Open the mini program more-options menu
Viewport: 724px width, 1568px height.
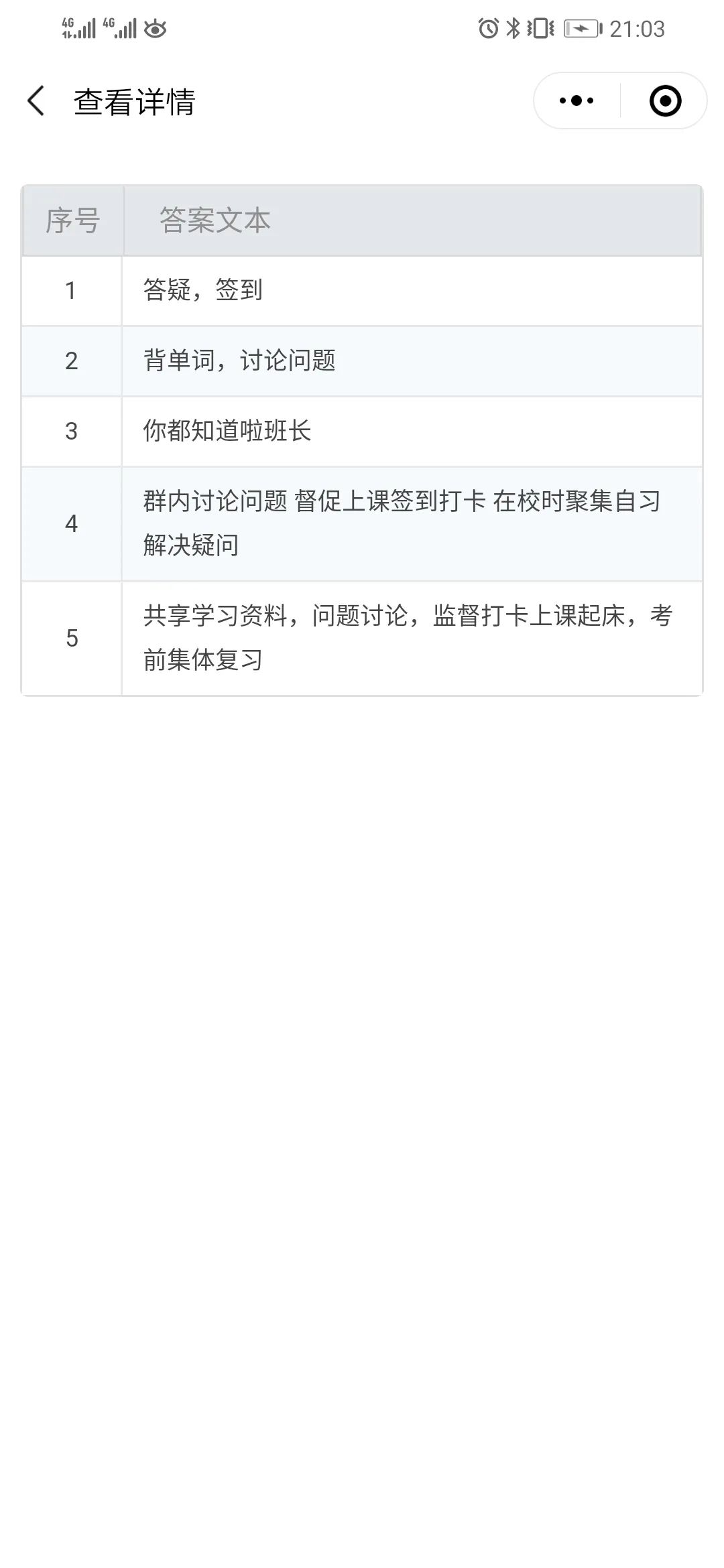577,101
